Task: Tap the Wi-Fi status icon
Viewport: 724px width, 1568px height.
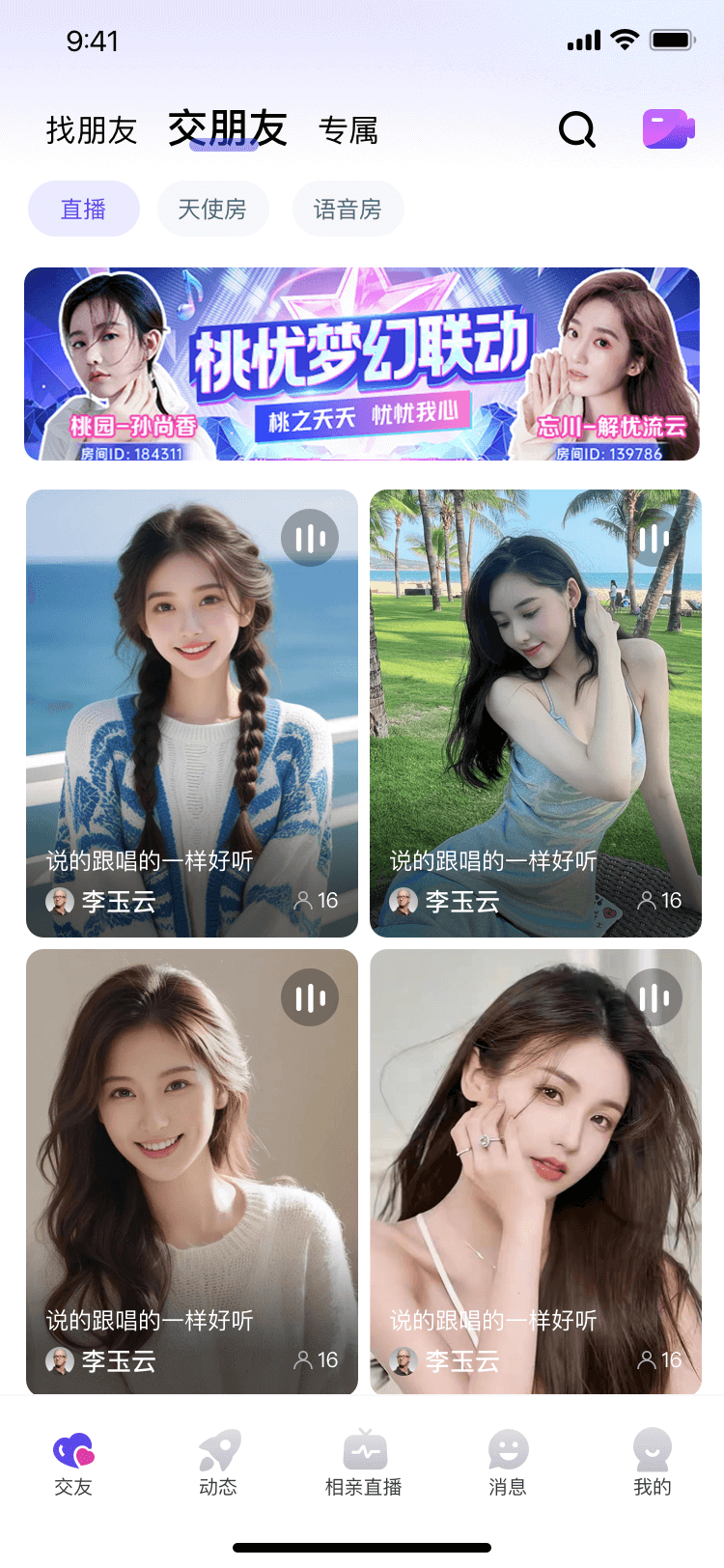Action: [x=625, y=41]
